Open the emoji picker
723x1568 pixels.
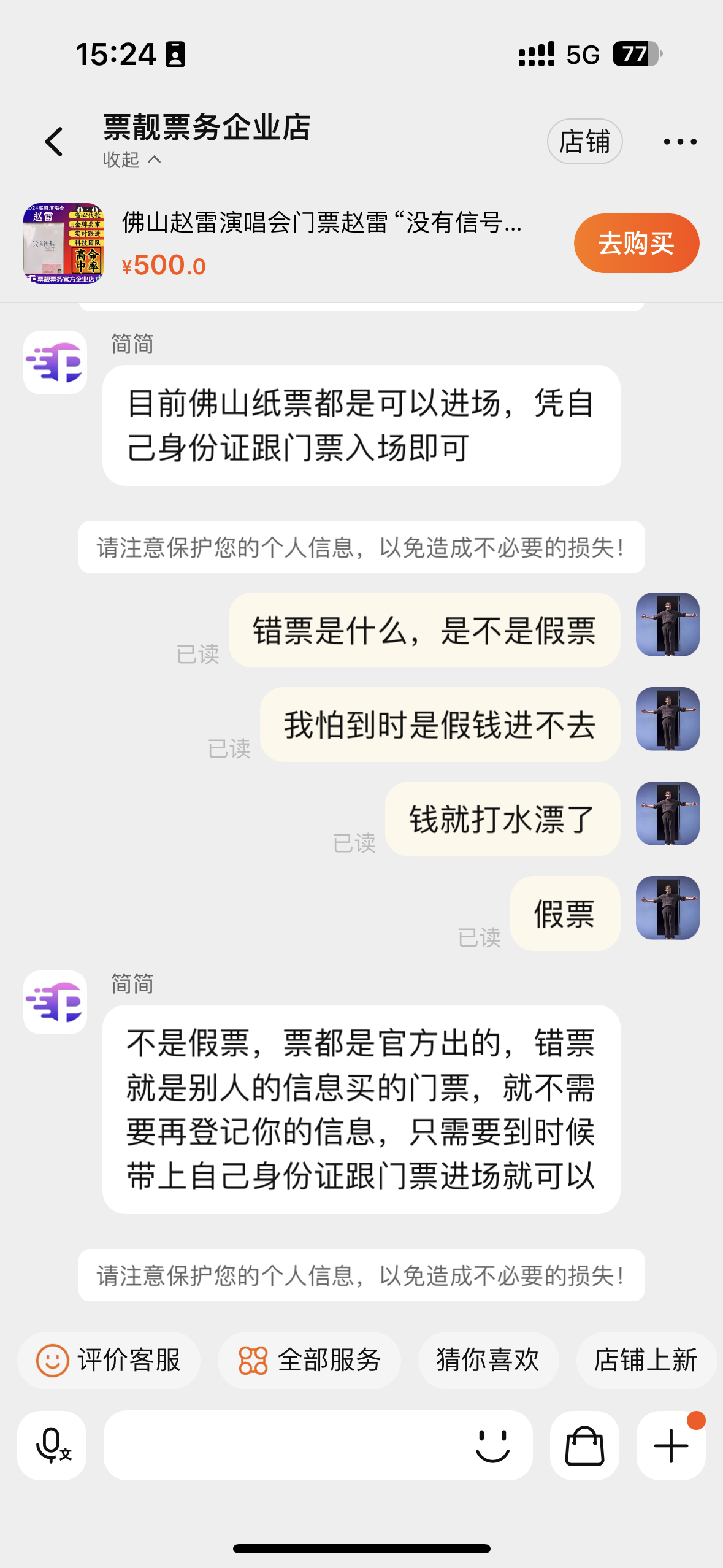pos(492,1445)
